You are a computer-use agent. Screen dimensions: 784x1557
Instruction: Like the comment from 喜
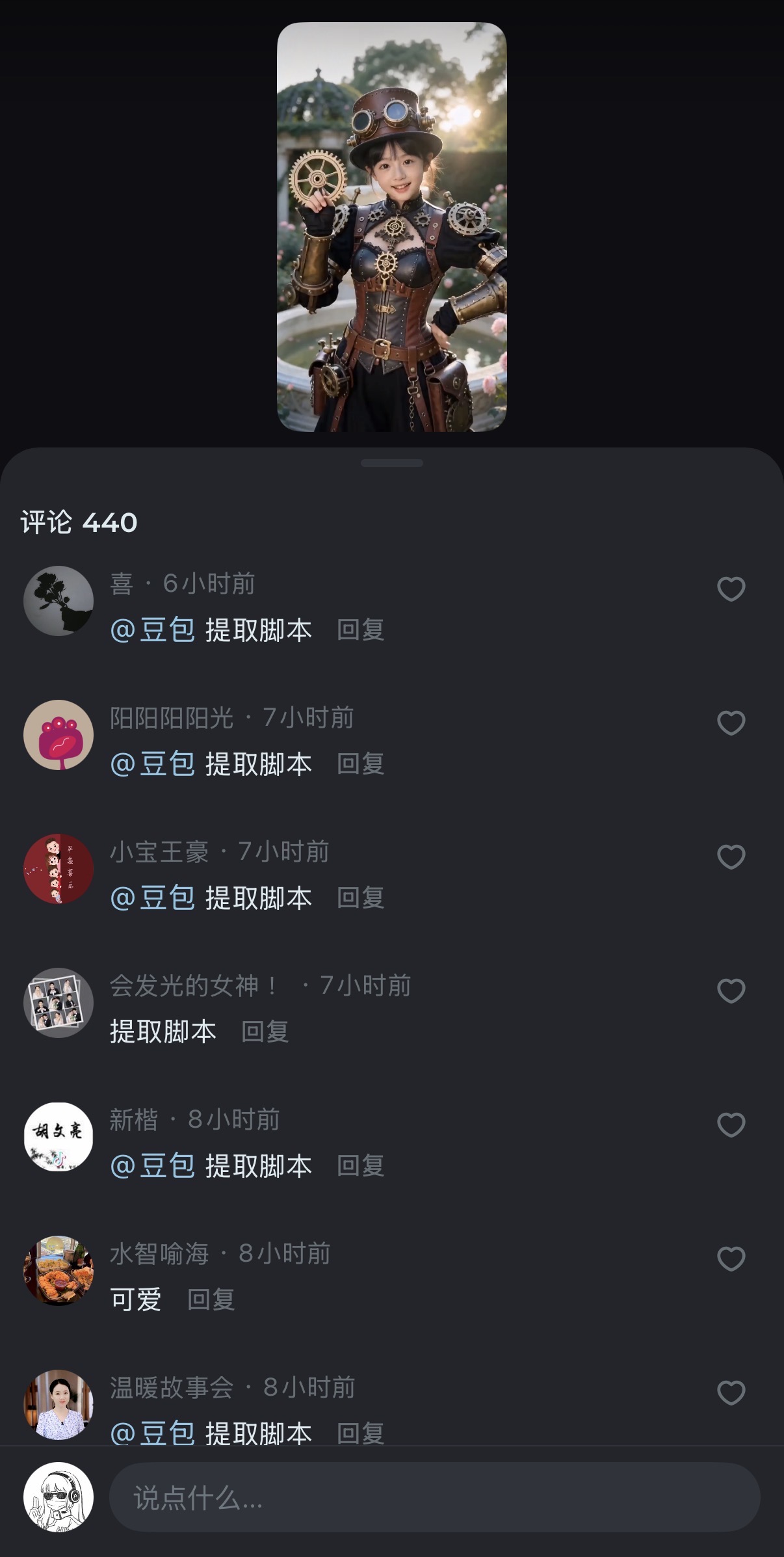[x=731, y=589]
